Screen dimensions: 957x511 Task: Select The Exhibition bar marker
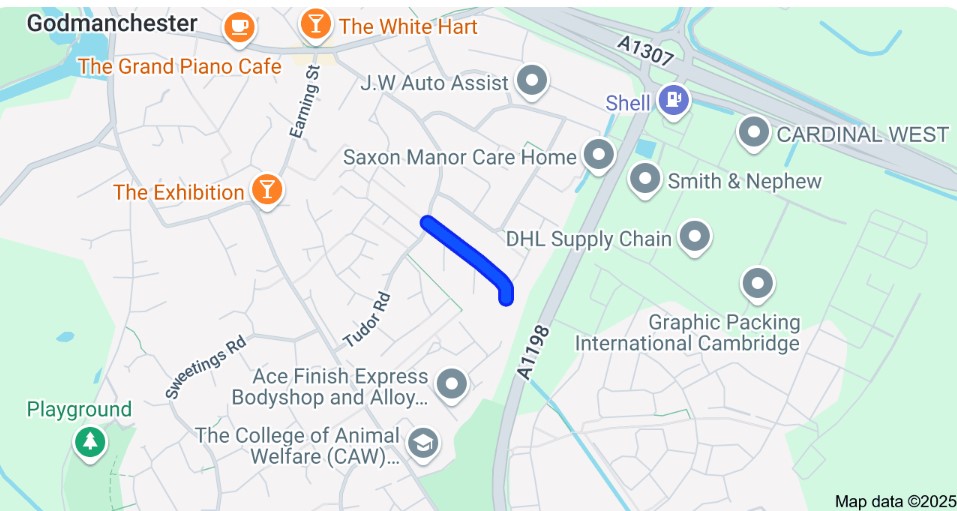pos(267,188)
